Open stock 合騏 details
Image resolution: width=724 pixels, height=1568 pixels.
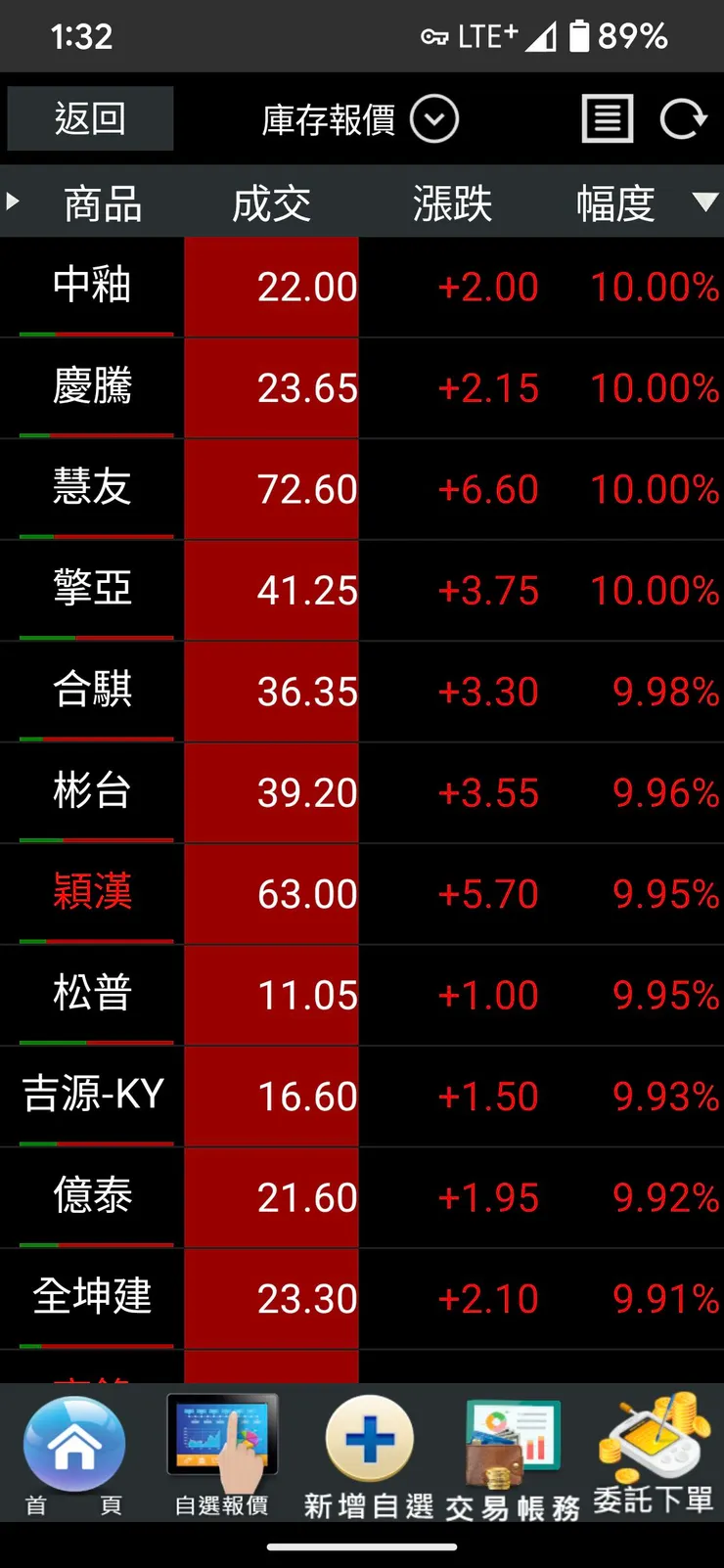coord(92,691)
